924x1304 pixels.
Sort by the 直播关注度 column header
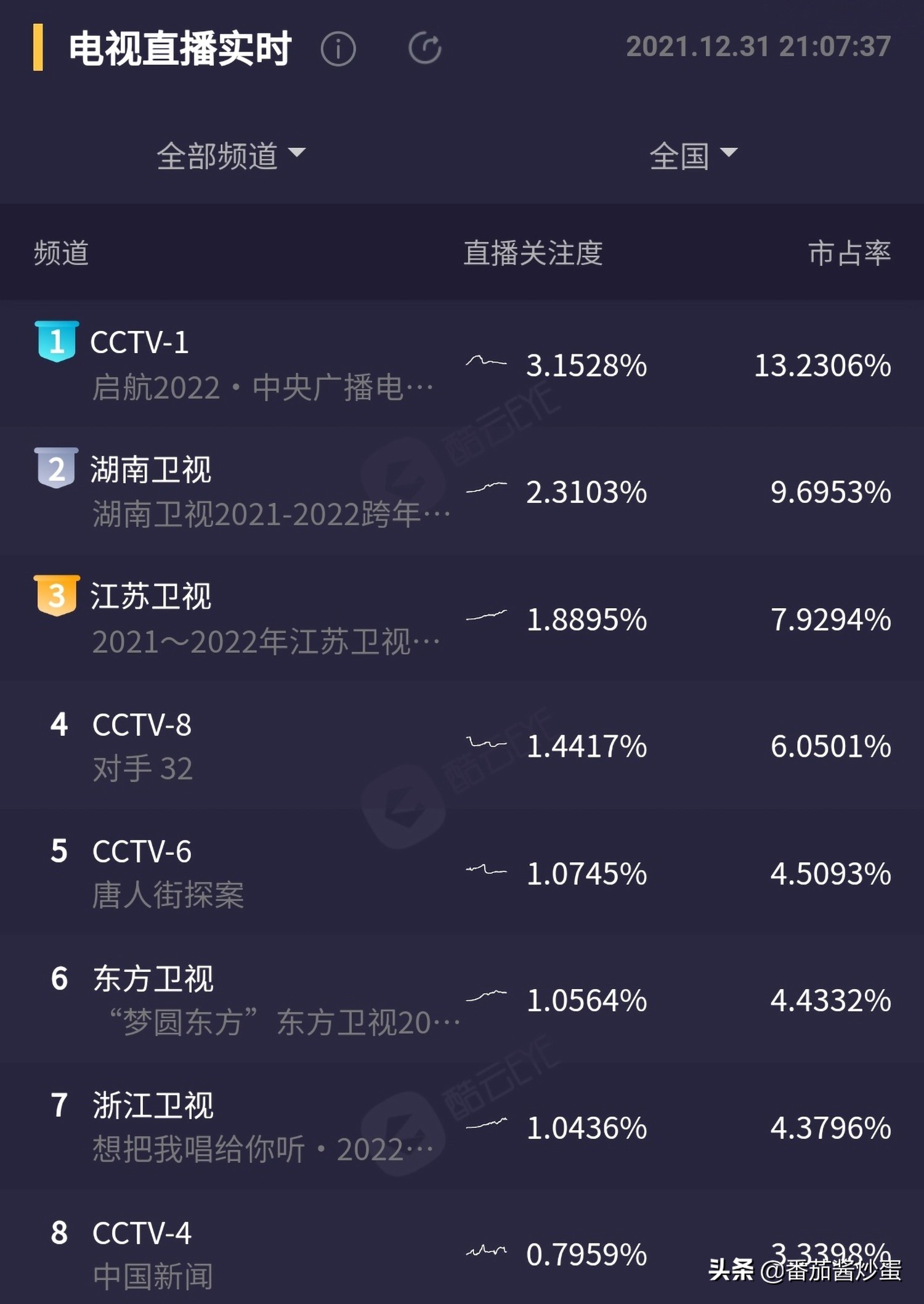pyautogui.click(x=533, y=253)
